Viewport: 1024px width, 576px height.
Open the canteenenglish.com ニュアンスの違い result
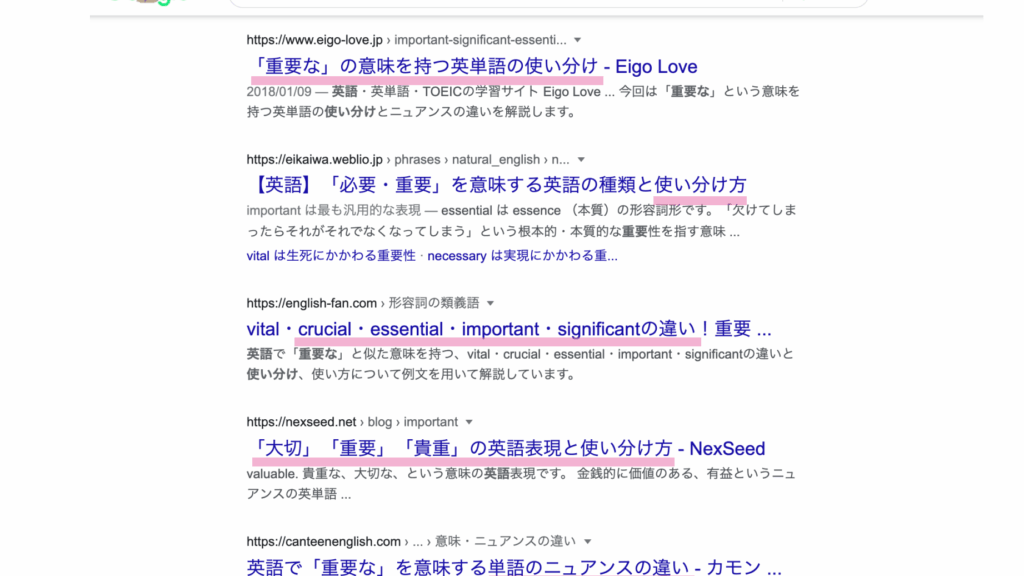coord(514,566)
